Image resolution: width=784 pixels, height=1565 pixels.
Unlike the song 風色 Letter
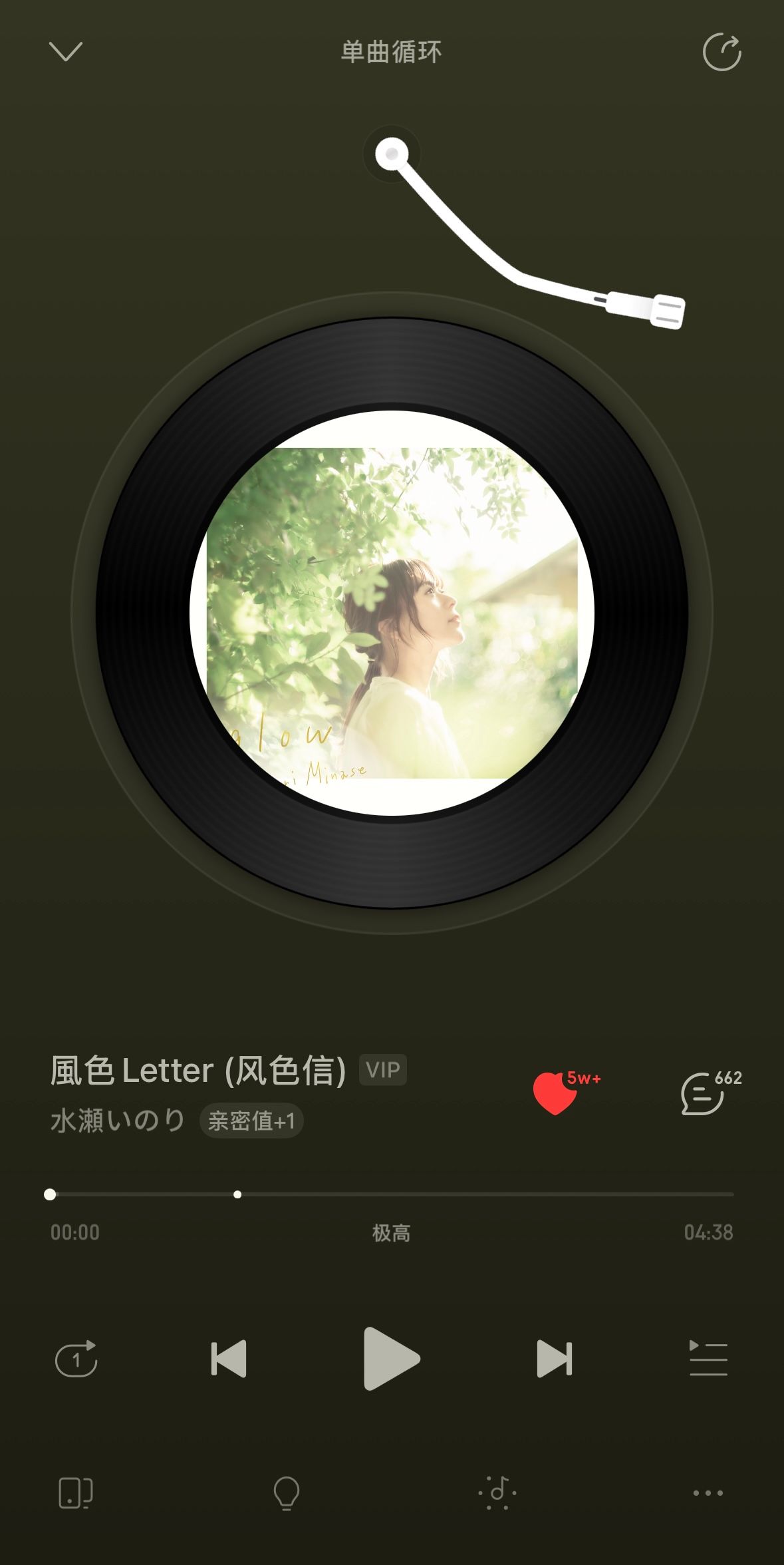pos(555,1093)
